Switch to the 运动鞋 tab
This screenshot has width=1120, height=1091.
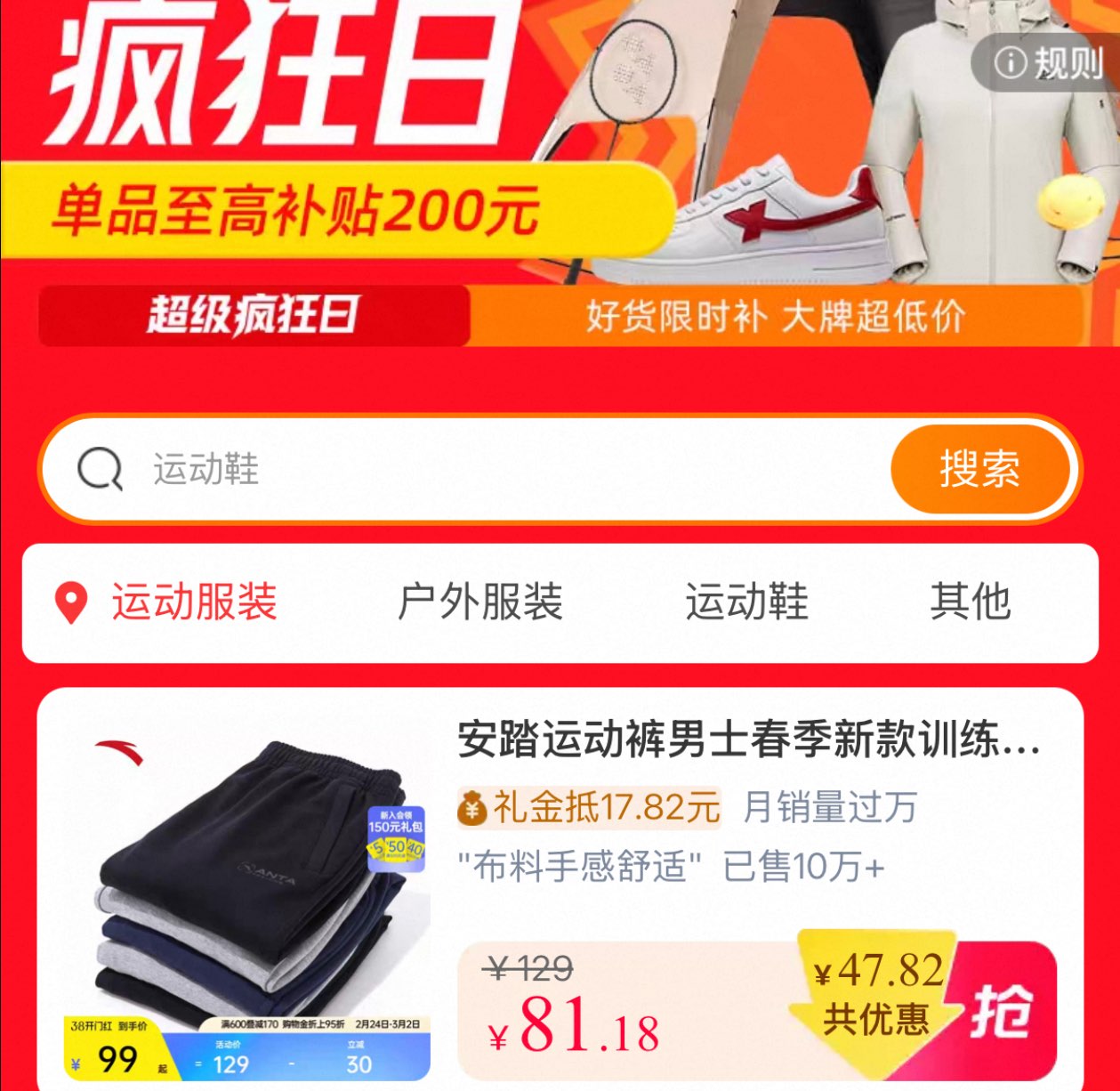coord(746,602)
